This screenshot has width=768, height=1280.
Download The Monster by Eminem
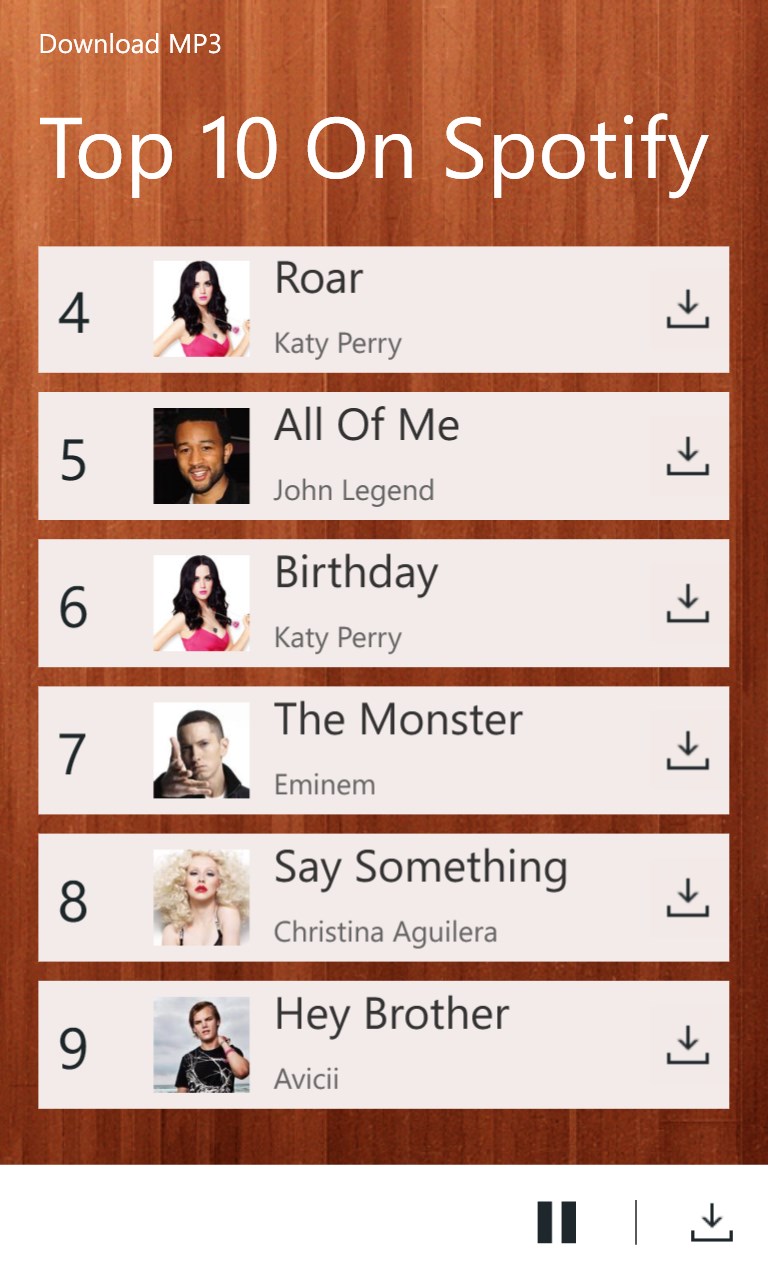687,750
